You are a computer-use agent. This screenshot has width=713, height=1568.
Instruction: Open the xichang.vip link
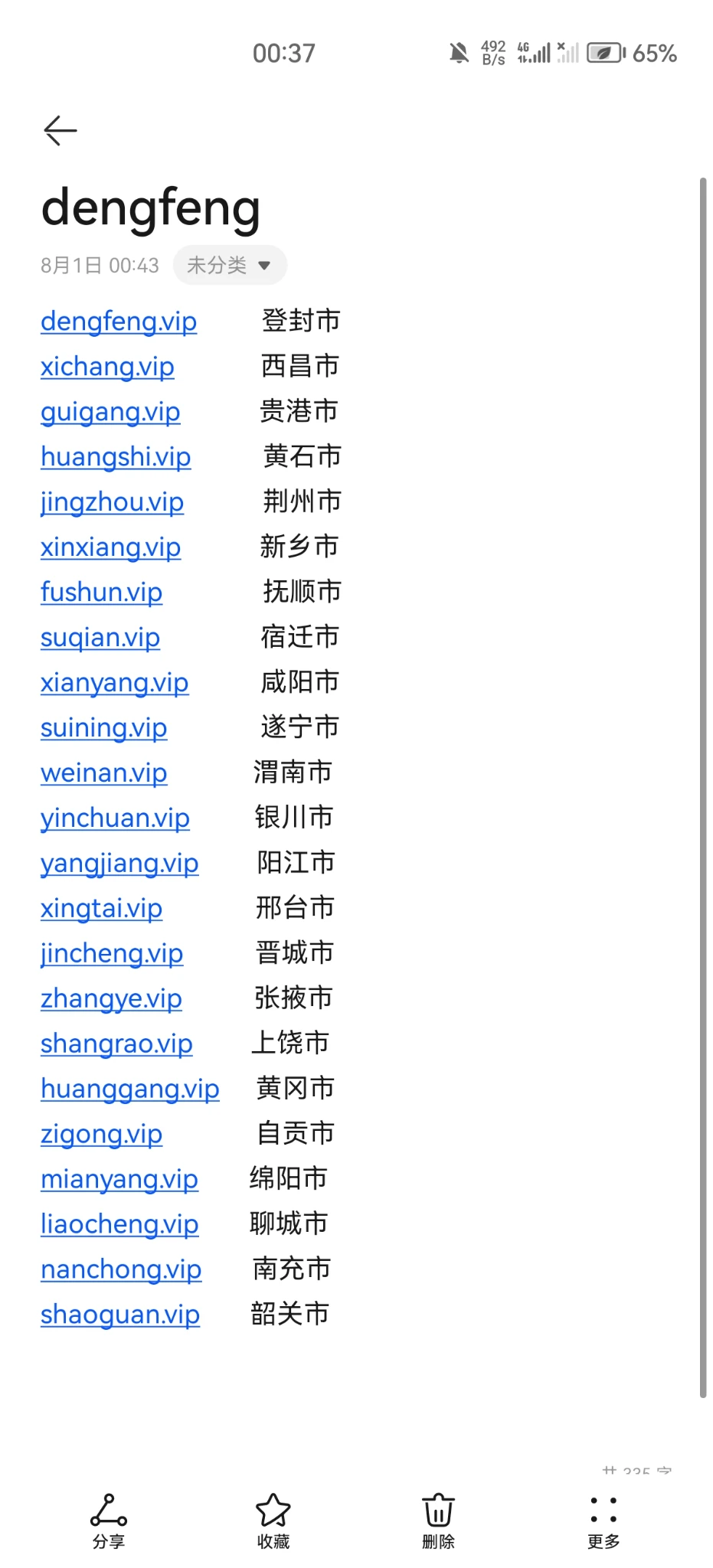tap(107, 367)
